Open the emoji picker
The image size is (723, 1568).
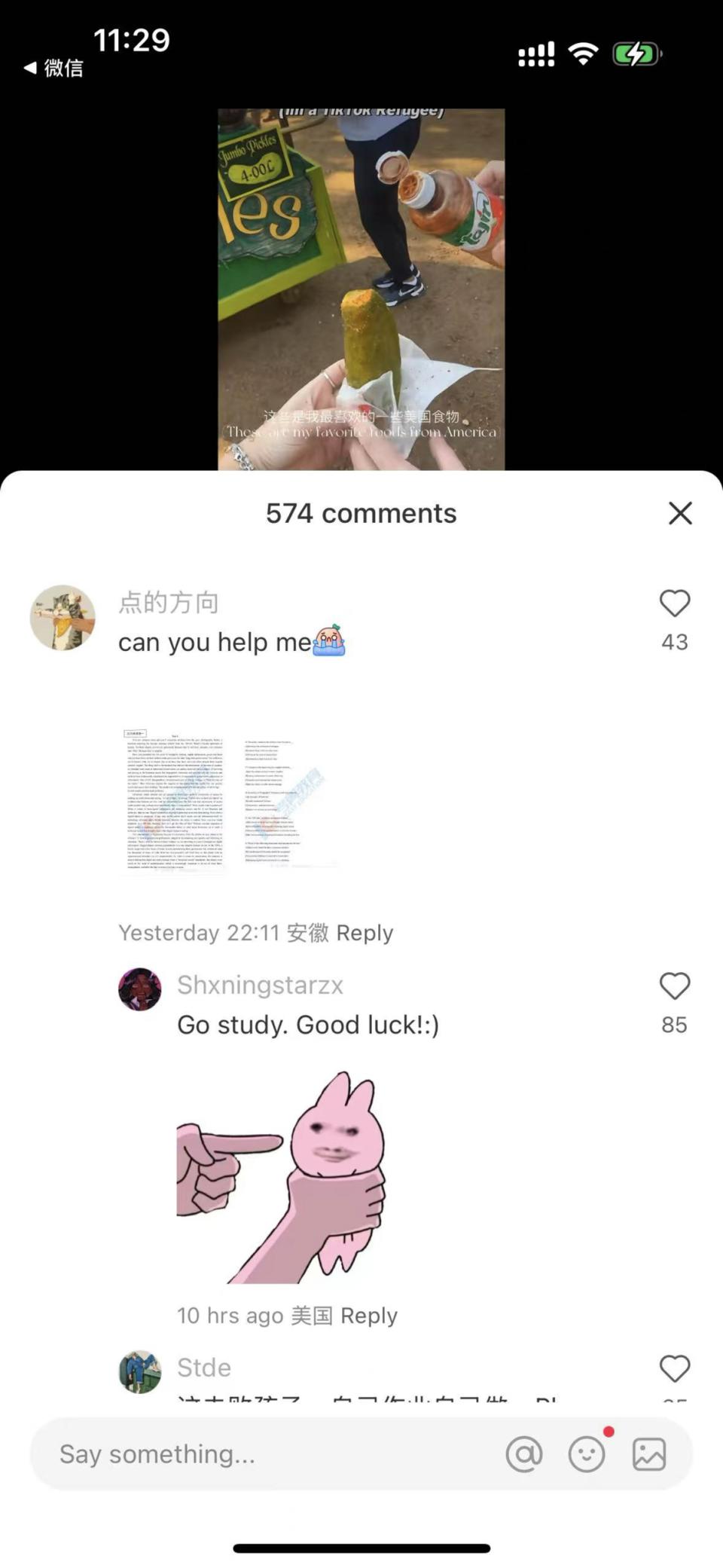pos(587,1454)
